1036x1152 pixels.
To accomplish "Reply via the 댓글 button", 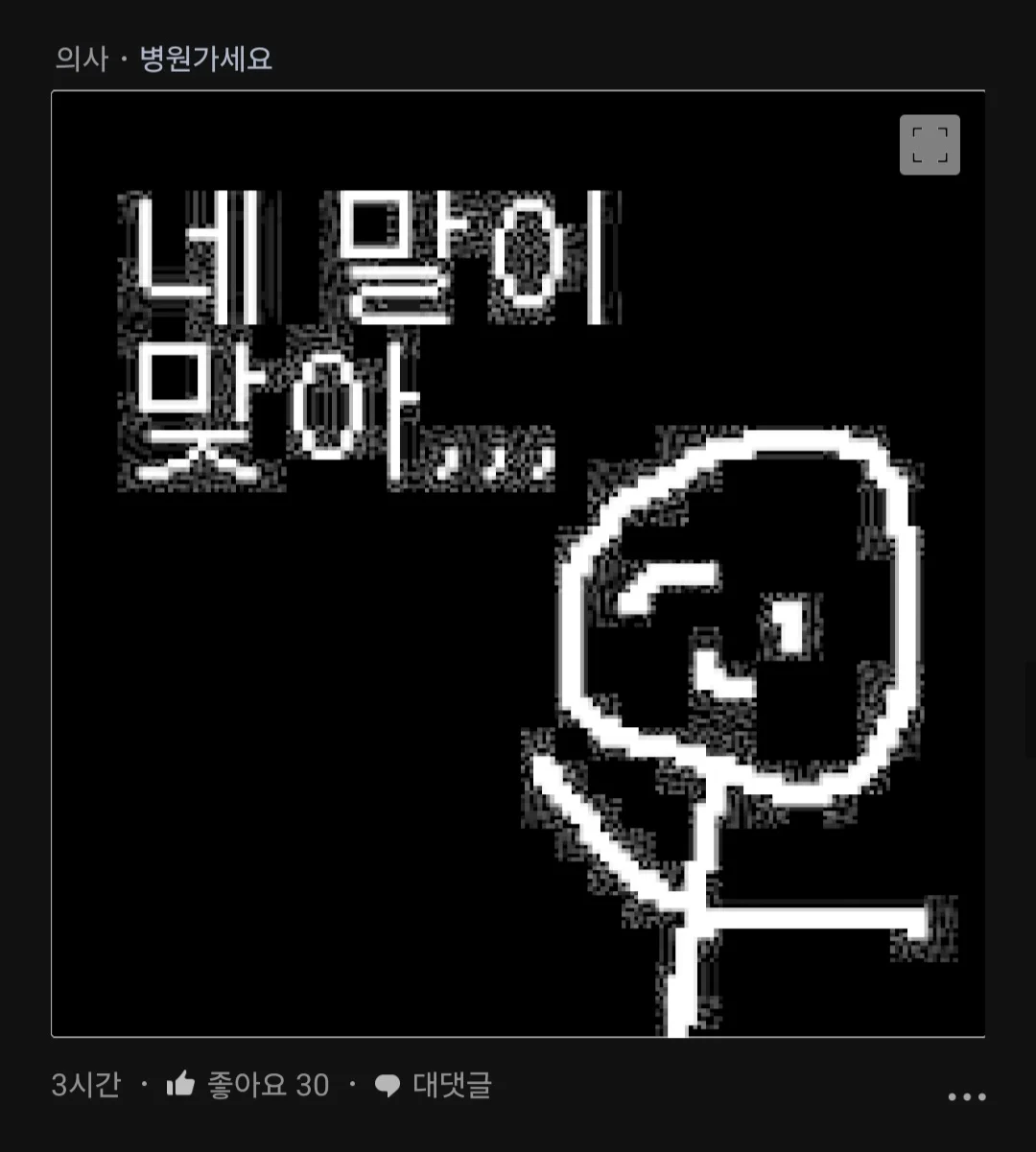I will (433, 1085).
